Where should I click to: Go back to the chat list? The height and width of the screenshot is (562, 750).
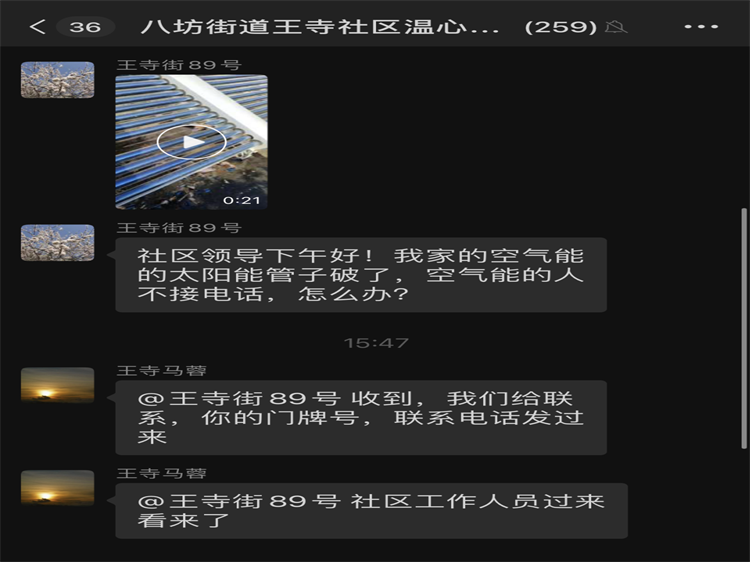38,27
